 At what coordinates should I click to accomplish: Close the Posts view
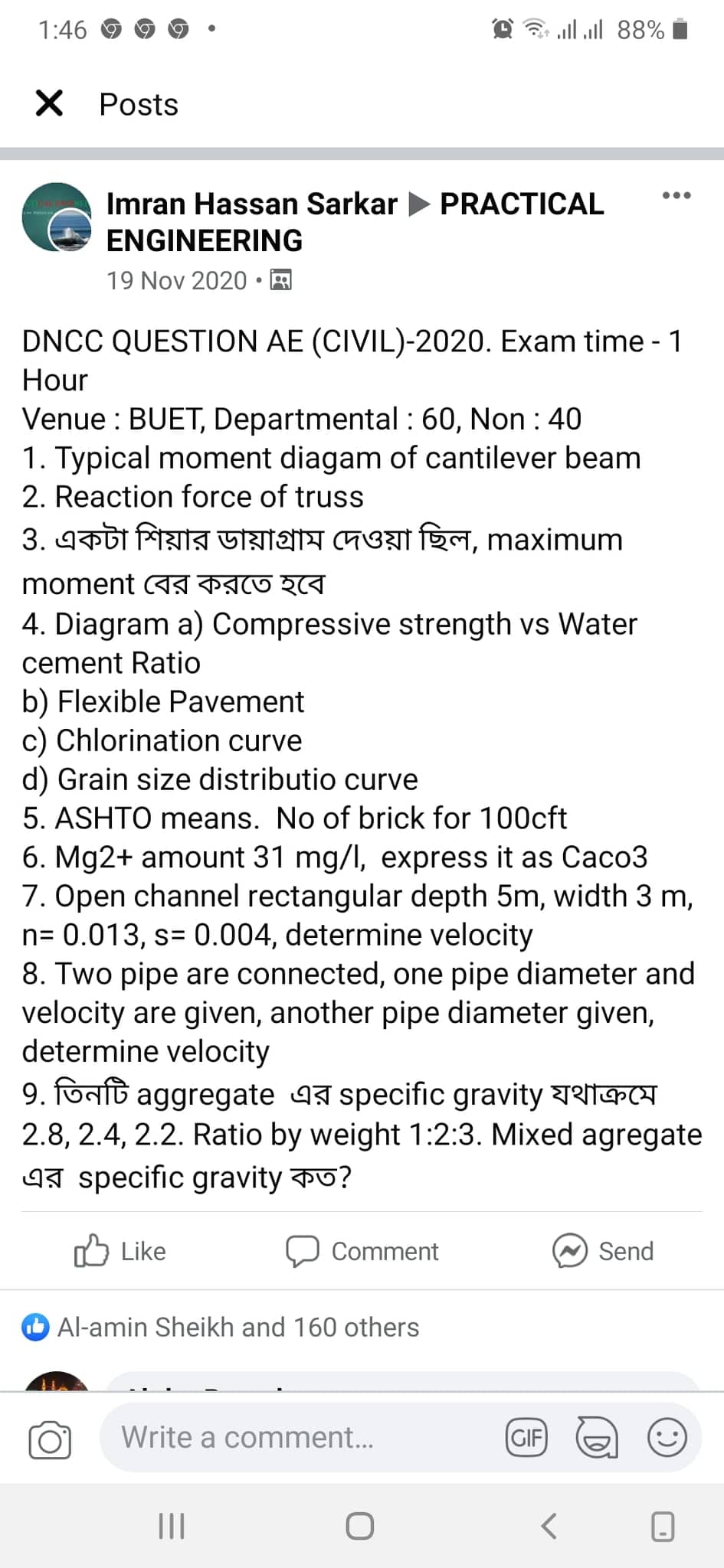49,103
